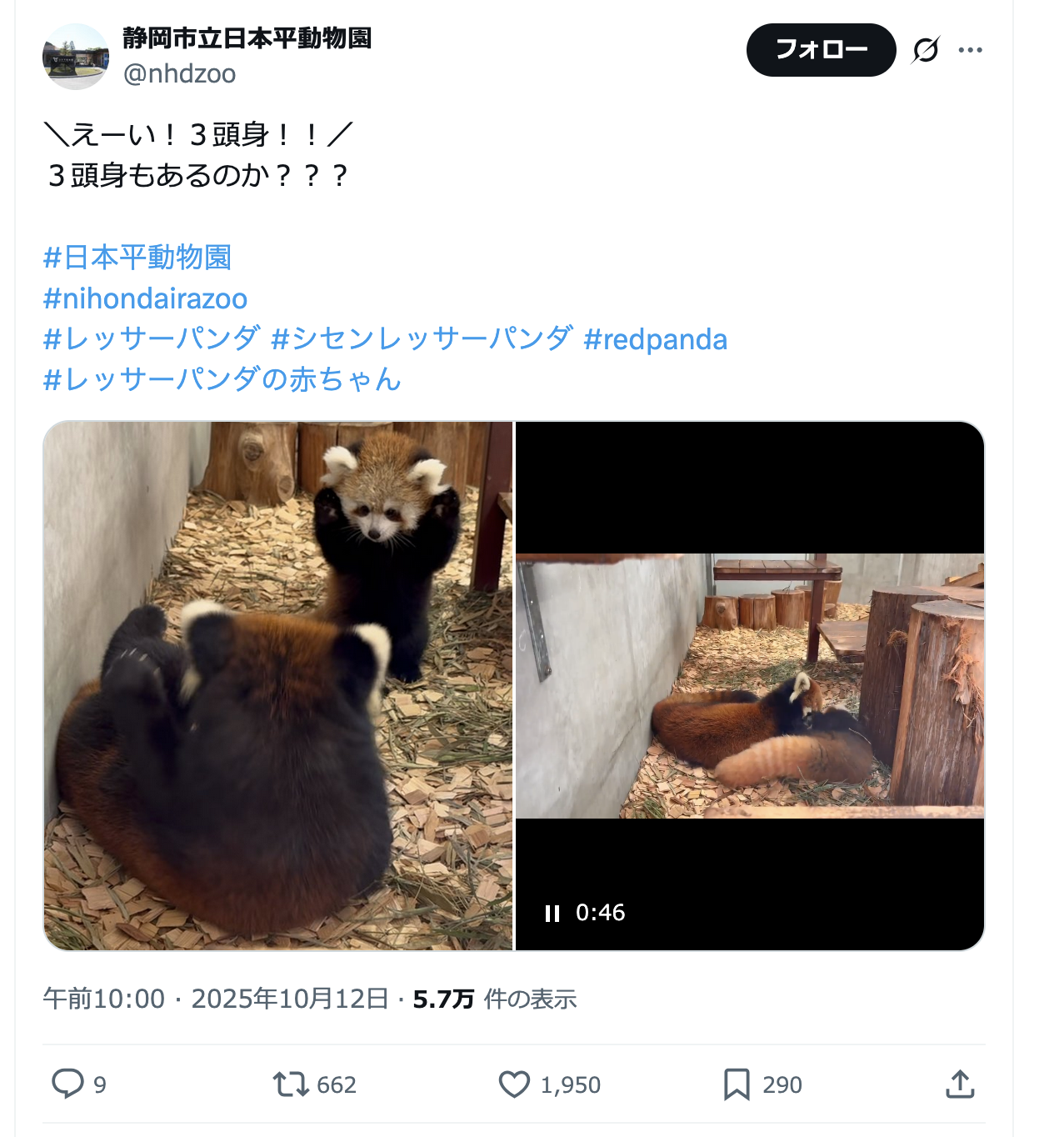This screenshot has height=1137, width=1064.
Task: Reply to the post with 9 comments
Action: coord(68,1084)
